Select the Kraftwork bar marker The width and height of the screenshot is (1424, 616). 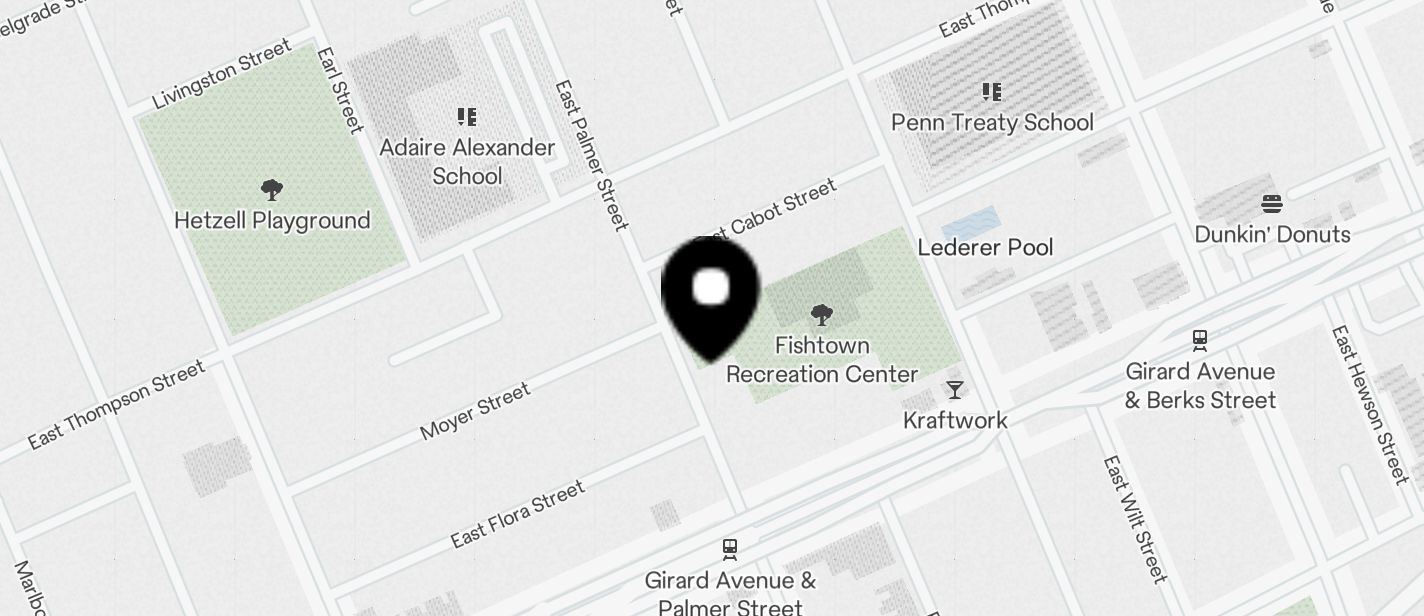955,390
